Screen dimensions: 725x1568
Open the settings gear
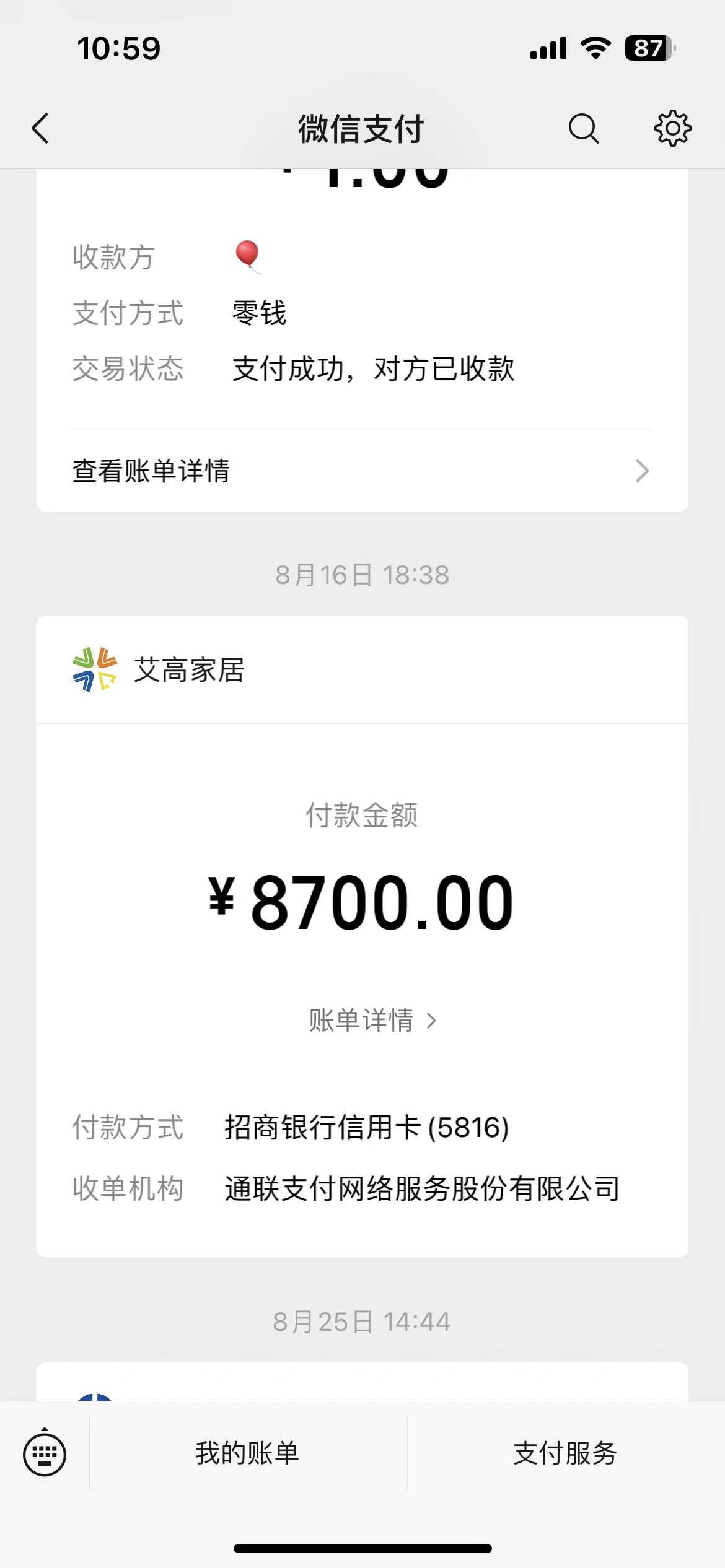pos(672,129)
